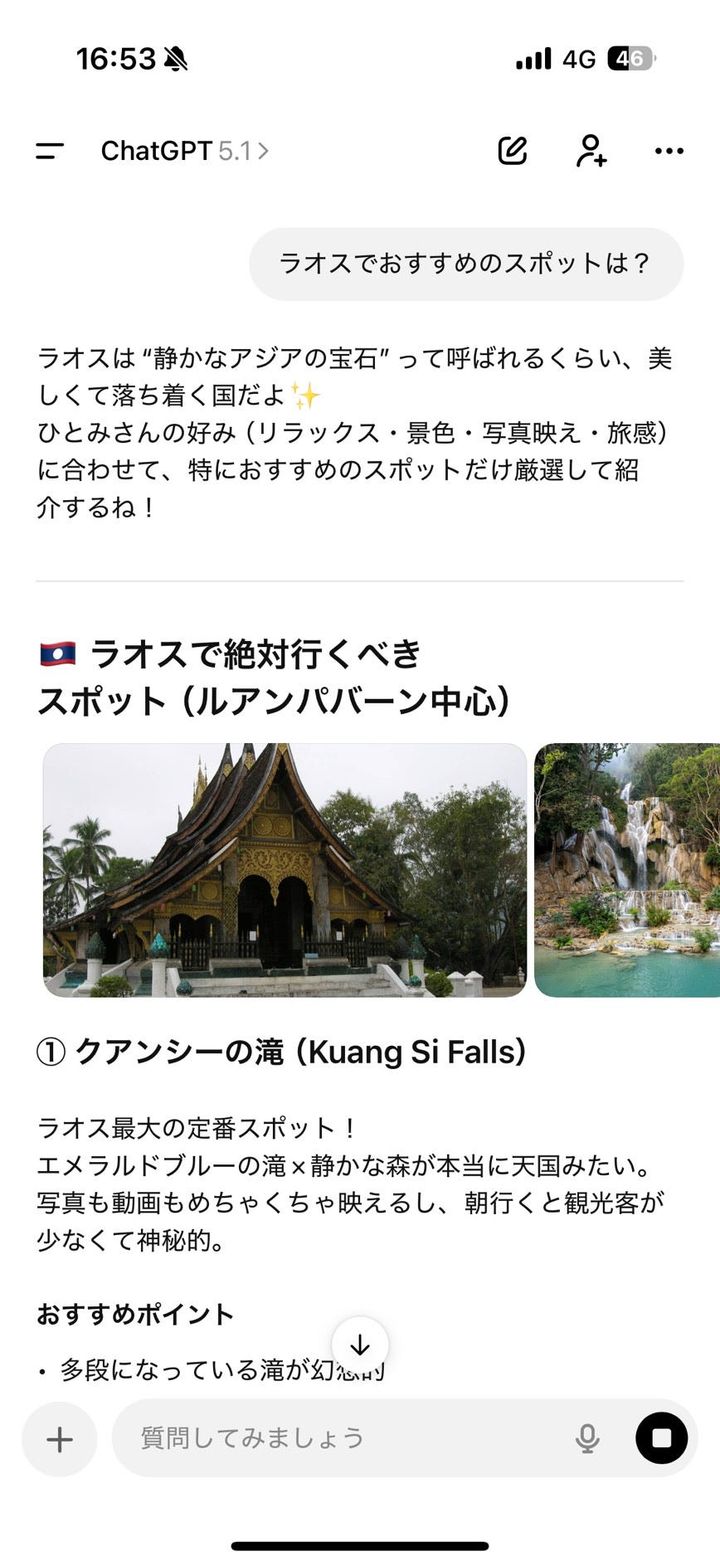Viewport: 720px width, 1565px height.
Task: Start a new chat
Action: point(512,151)
